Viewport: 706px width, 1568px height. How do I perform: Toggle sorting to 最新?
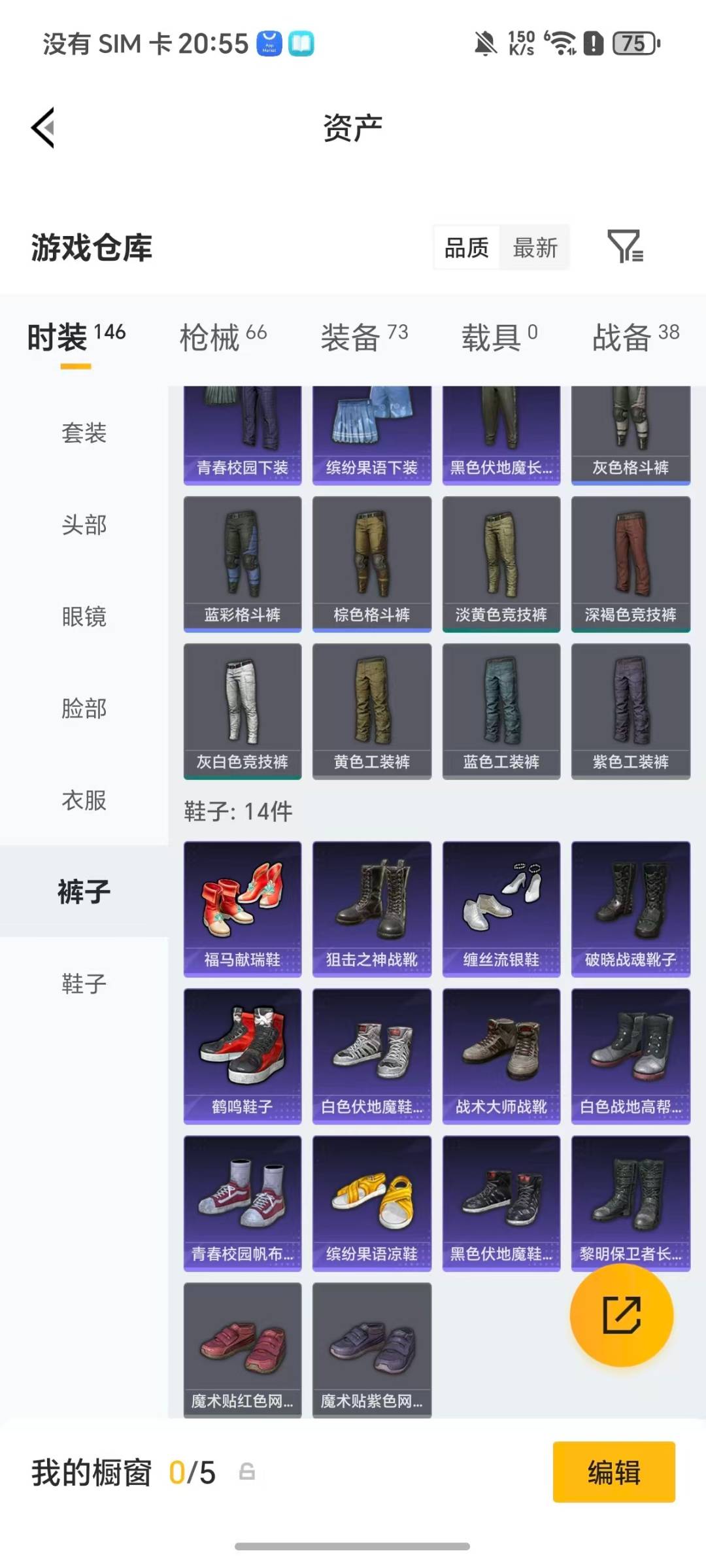click(535, 247)
